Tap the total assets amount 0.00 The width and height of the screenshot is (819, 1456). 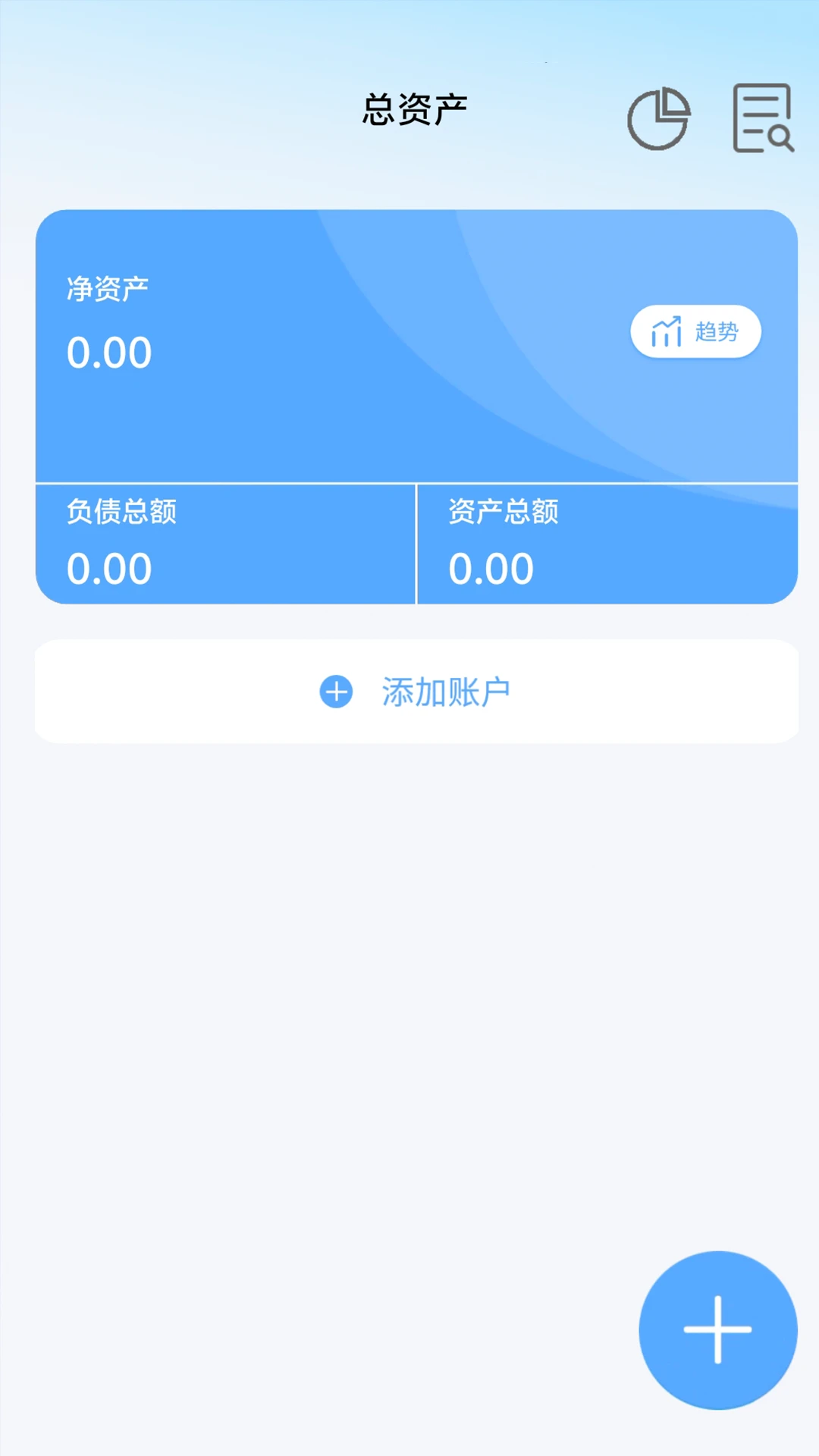[x=490, y=567]
